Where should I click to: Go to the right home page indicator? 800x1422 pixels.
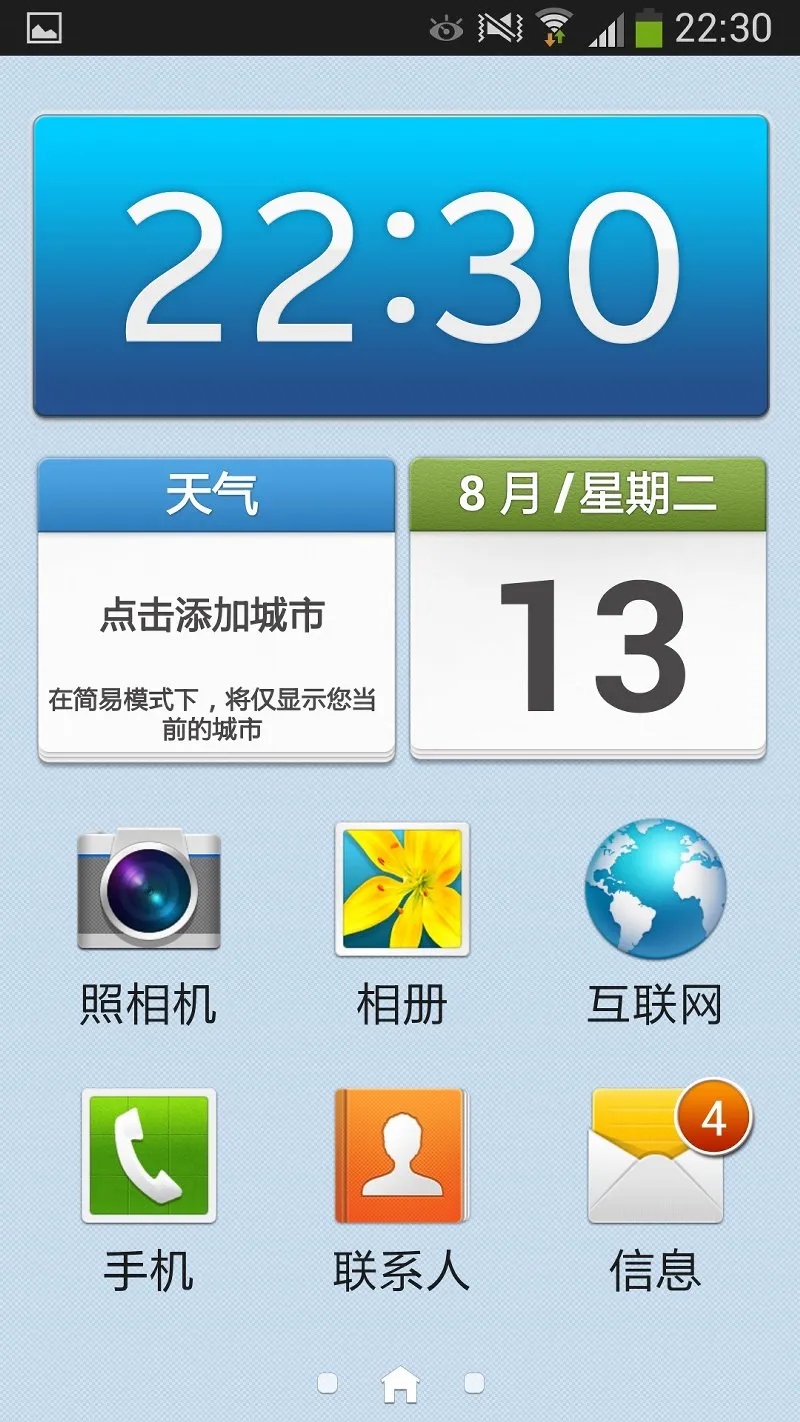click(474, 1383)
